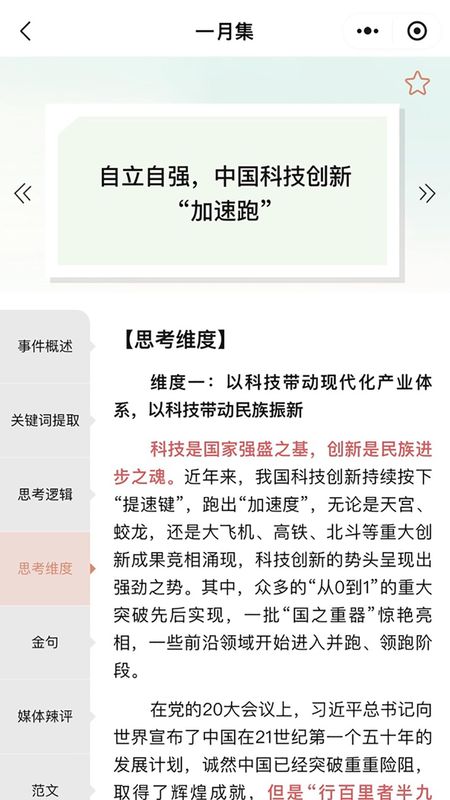The image size is (450, 800).
Task: Close the mini program via circle button
Action: 417,31
